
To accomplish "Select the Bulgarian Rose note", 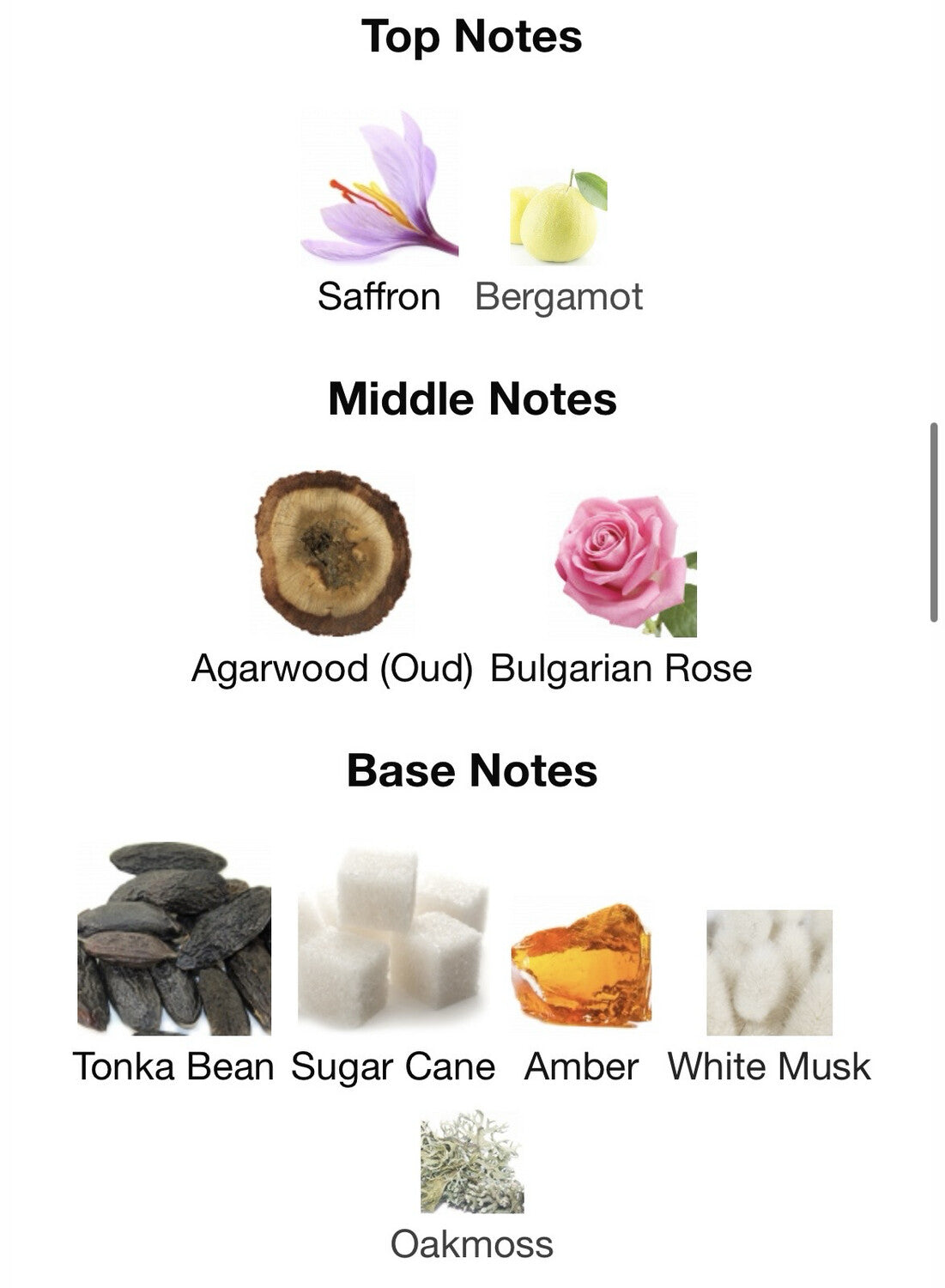I will pos(624,565).
